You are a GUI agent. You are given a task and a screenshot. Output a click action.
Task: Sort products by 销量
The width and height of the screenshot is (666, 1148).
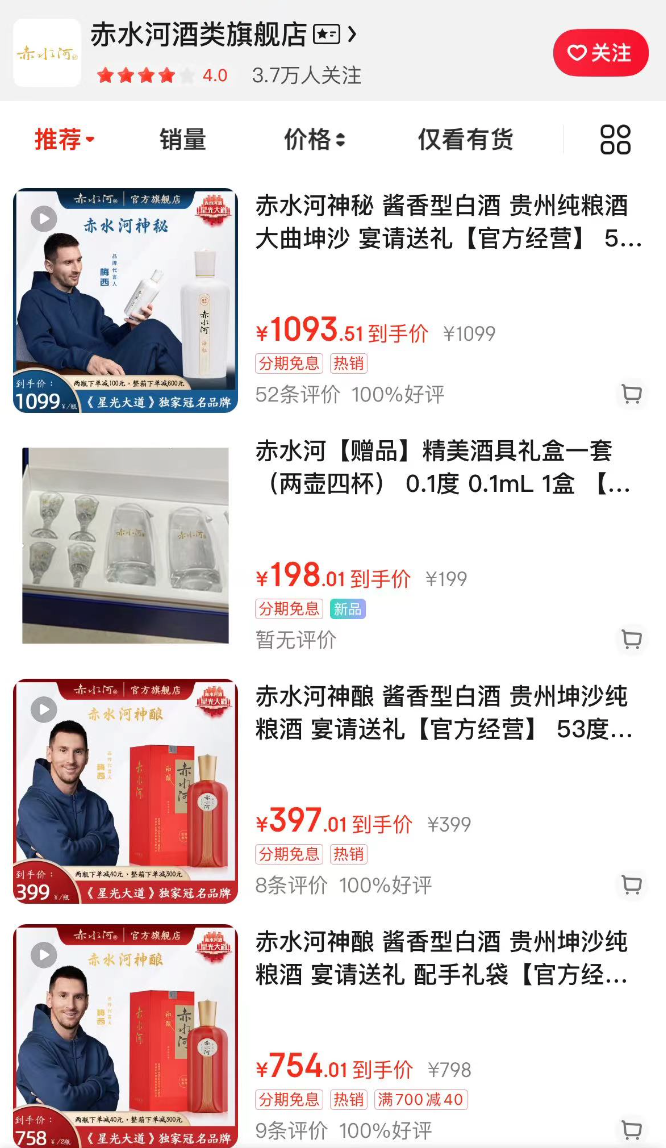(x=182, y=140)
